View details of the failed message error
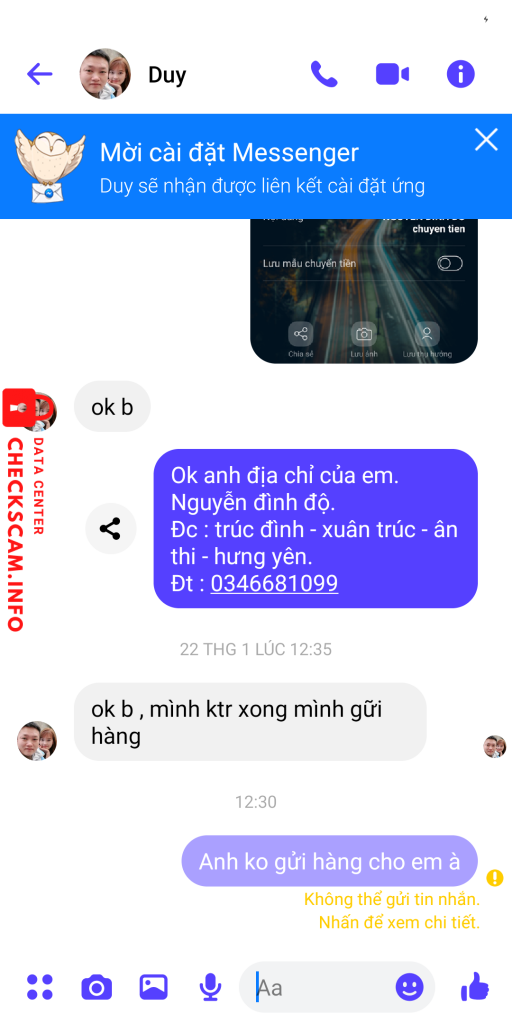Image resolution: width=512 pixels, height=1024 pixels. tap(392, 913)
